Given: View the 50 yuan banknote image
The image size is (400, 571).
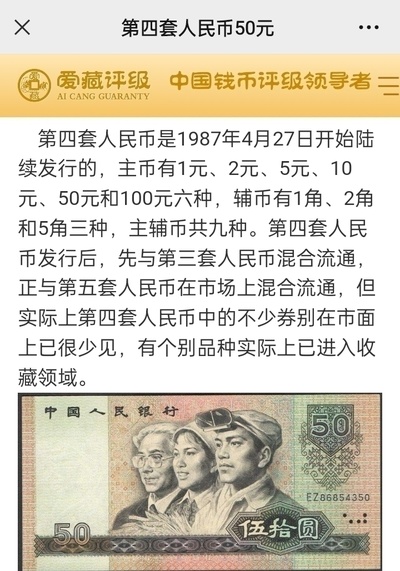Looking at the screenshot, I should click(x=200, y=482).
